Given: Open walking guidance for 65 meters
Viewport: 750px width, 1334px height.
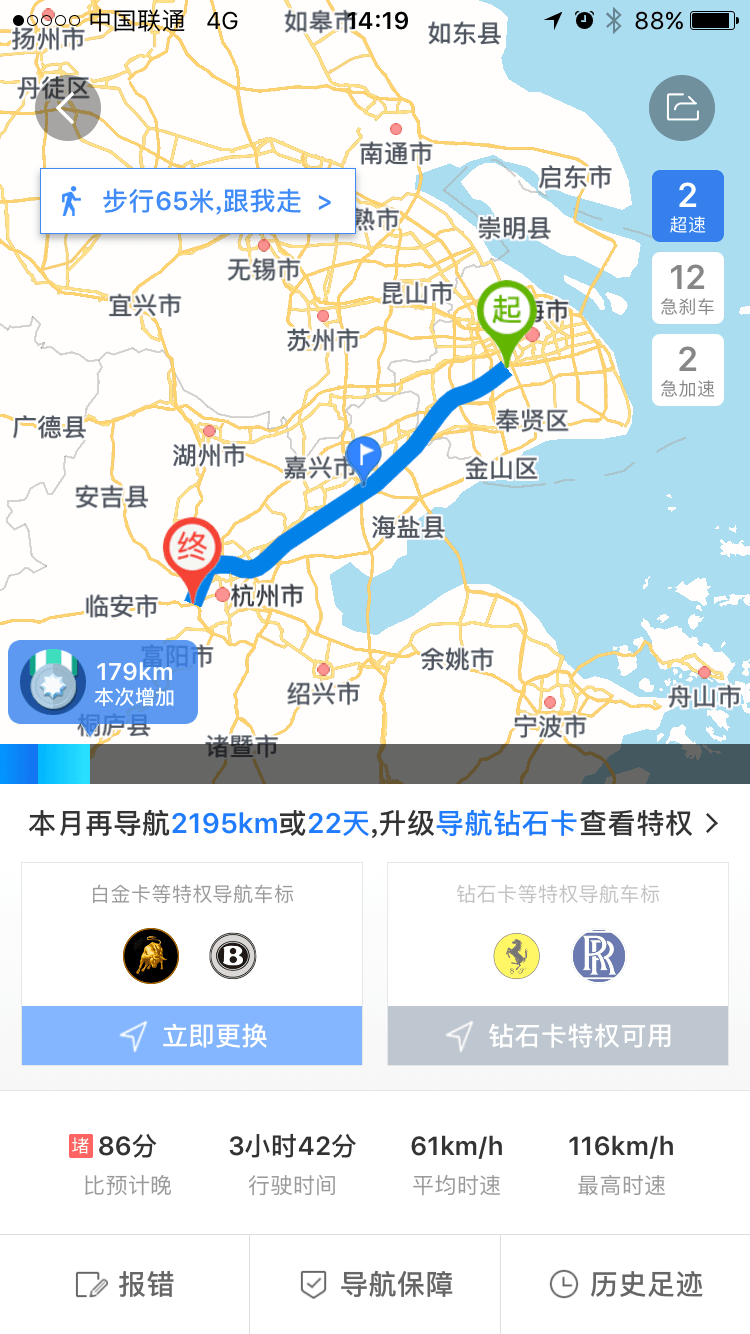Looking at the screenshot, I should point(198,201).
